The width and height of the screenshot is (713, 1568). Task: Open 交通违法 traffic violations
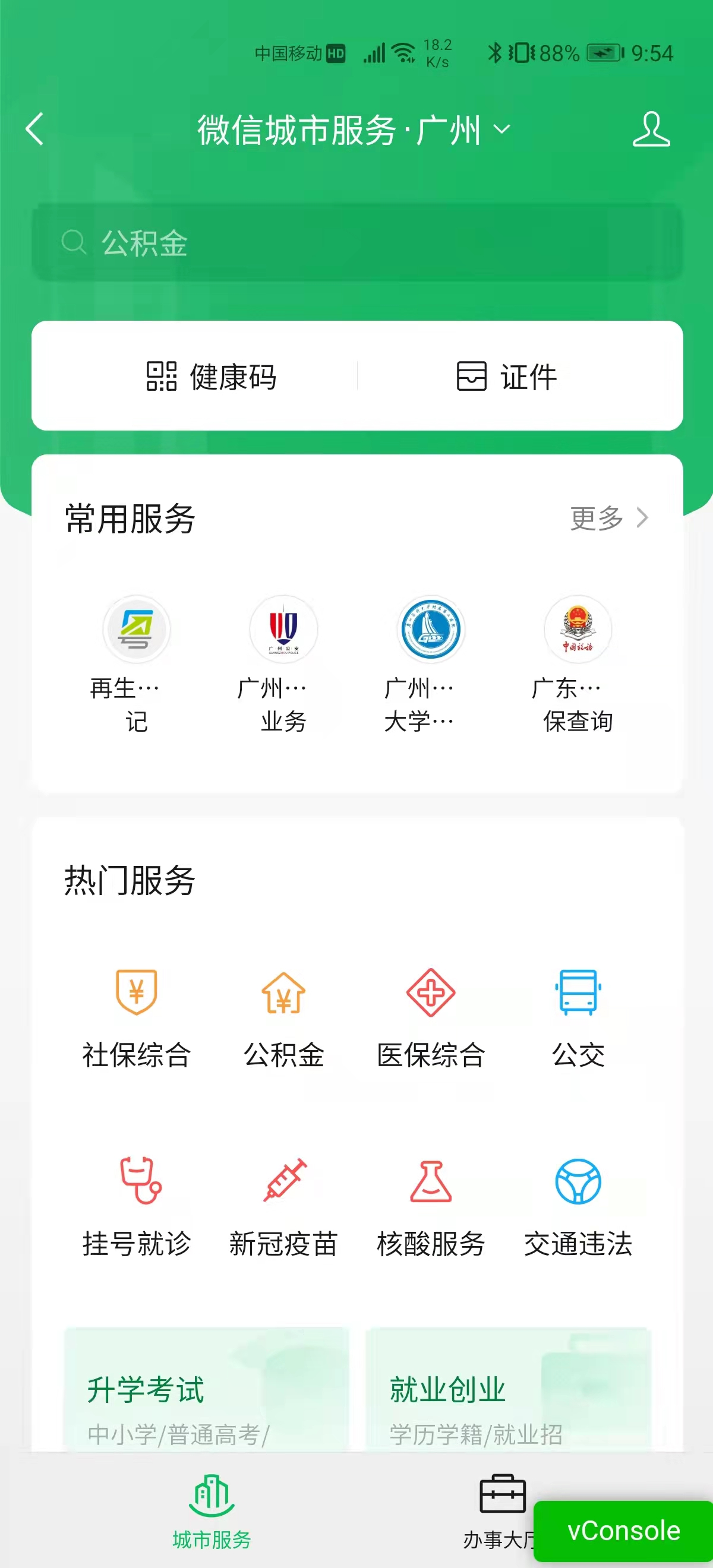[x=578, y=1206]
